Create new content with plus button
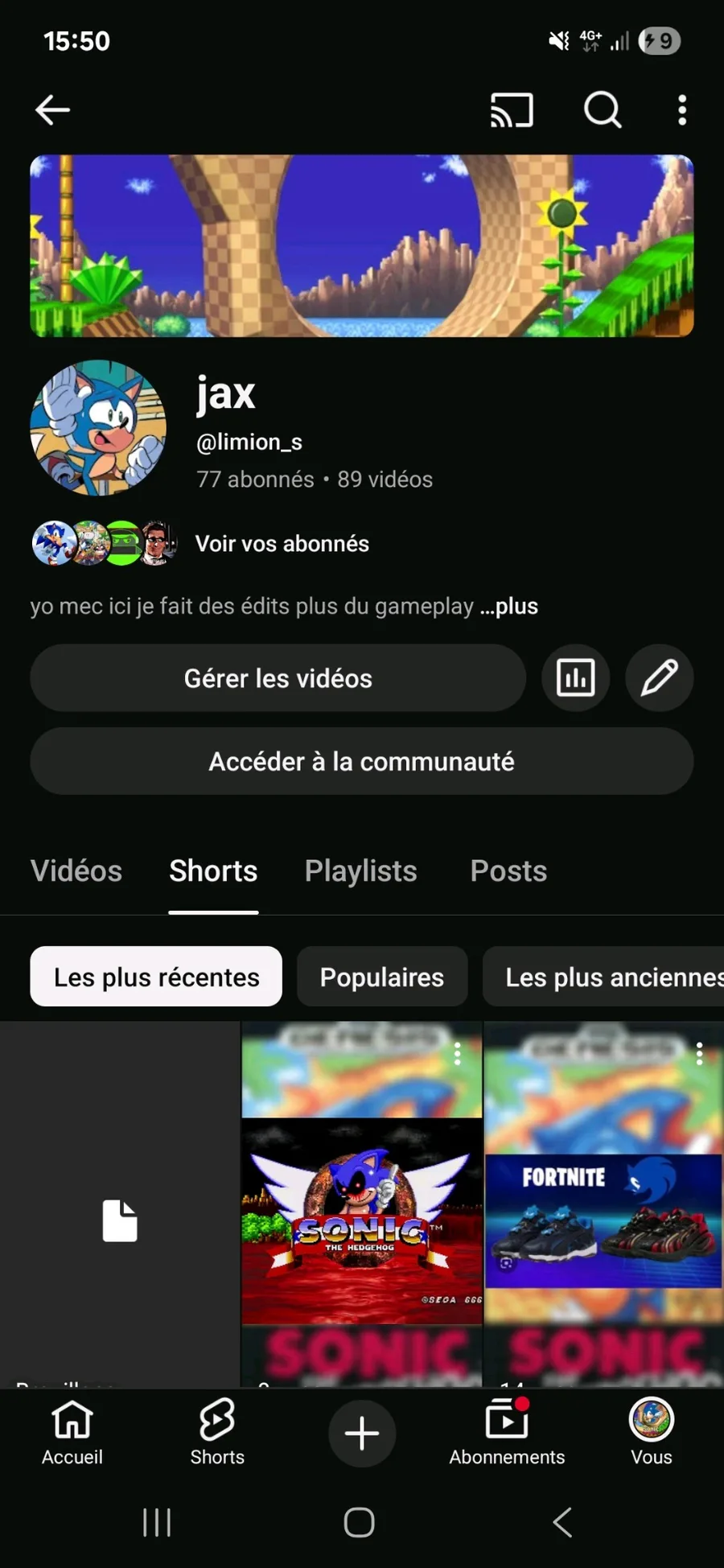 [x=361, y=1434]
